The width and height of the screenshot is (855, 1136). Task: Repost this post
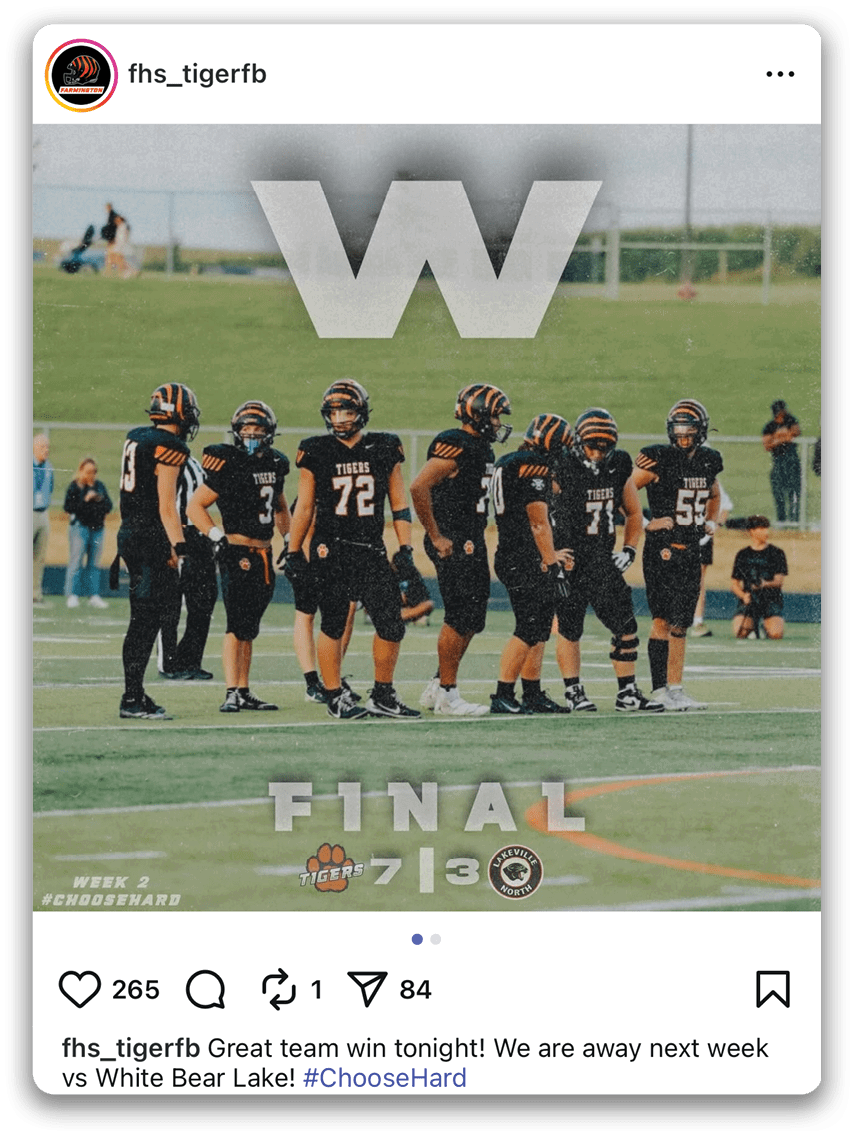pyautogui.click(x=279, y=990)
